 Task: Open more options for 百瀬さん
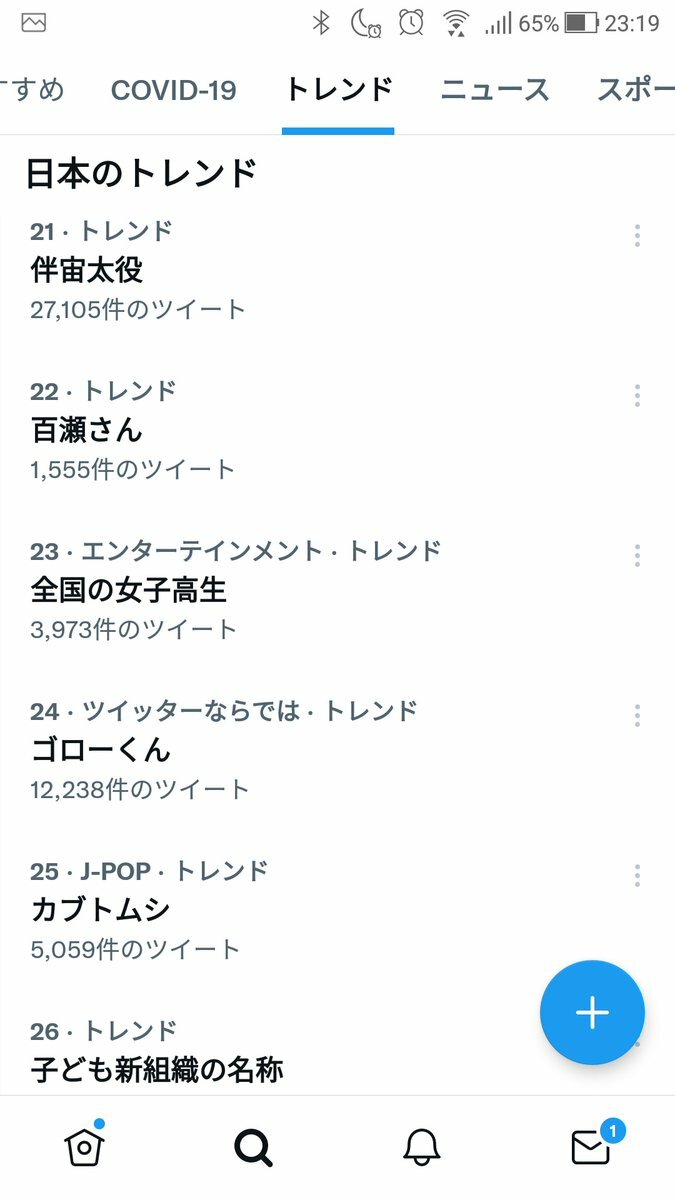point(637,396)
